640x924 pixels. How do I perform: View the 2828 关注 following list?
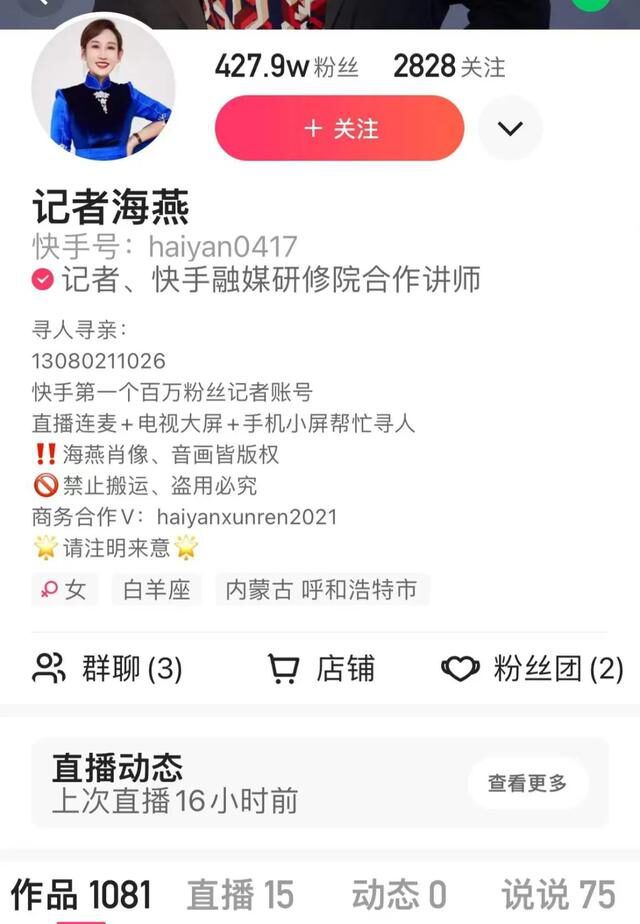[x=449, y=67]
